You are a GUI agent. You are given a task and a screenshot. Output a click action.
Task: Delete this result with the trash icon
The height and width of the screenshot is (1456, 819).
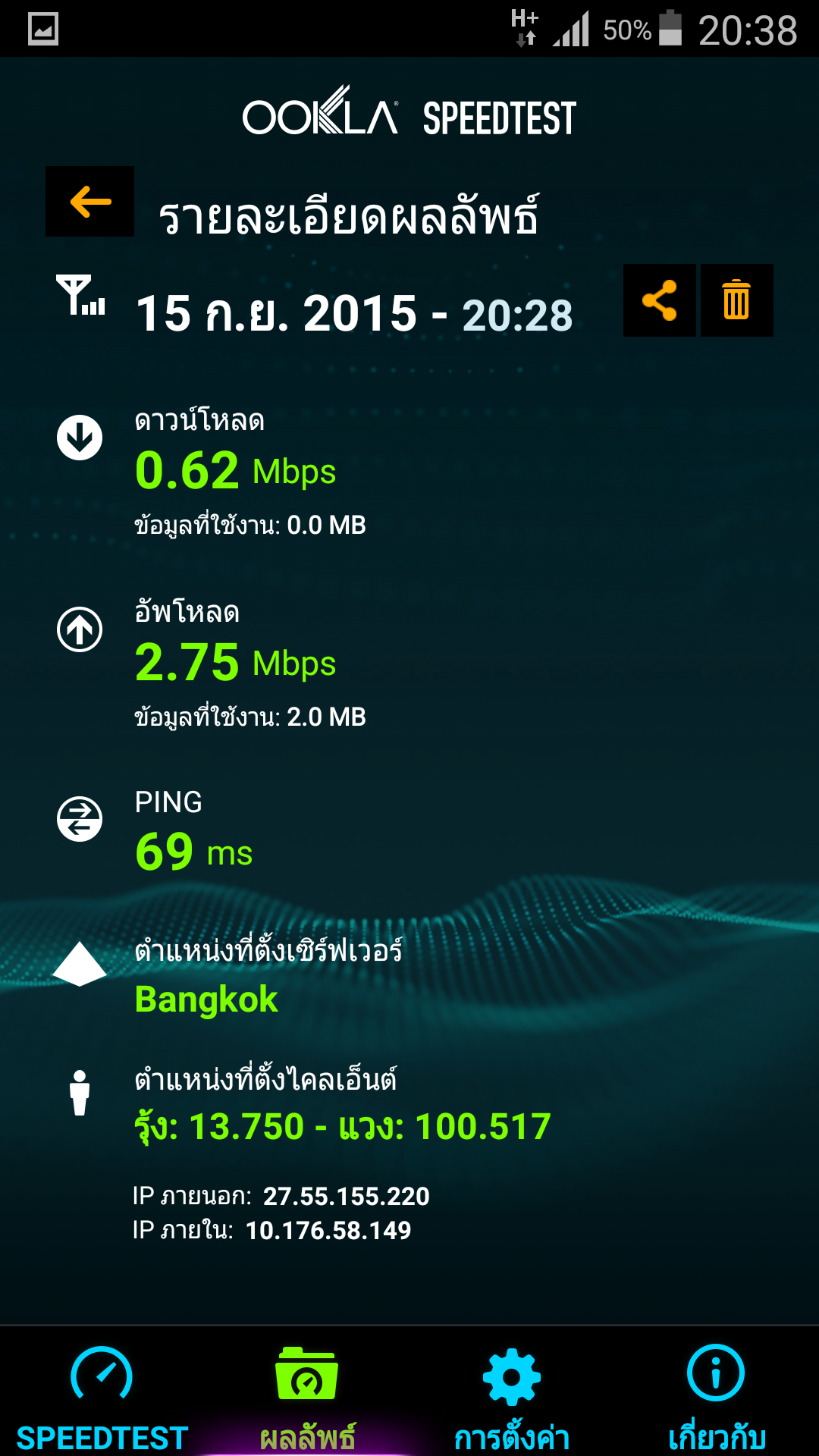[x=736, y=300]
